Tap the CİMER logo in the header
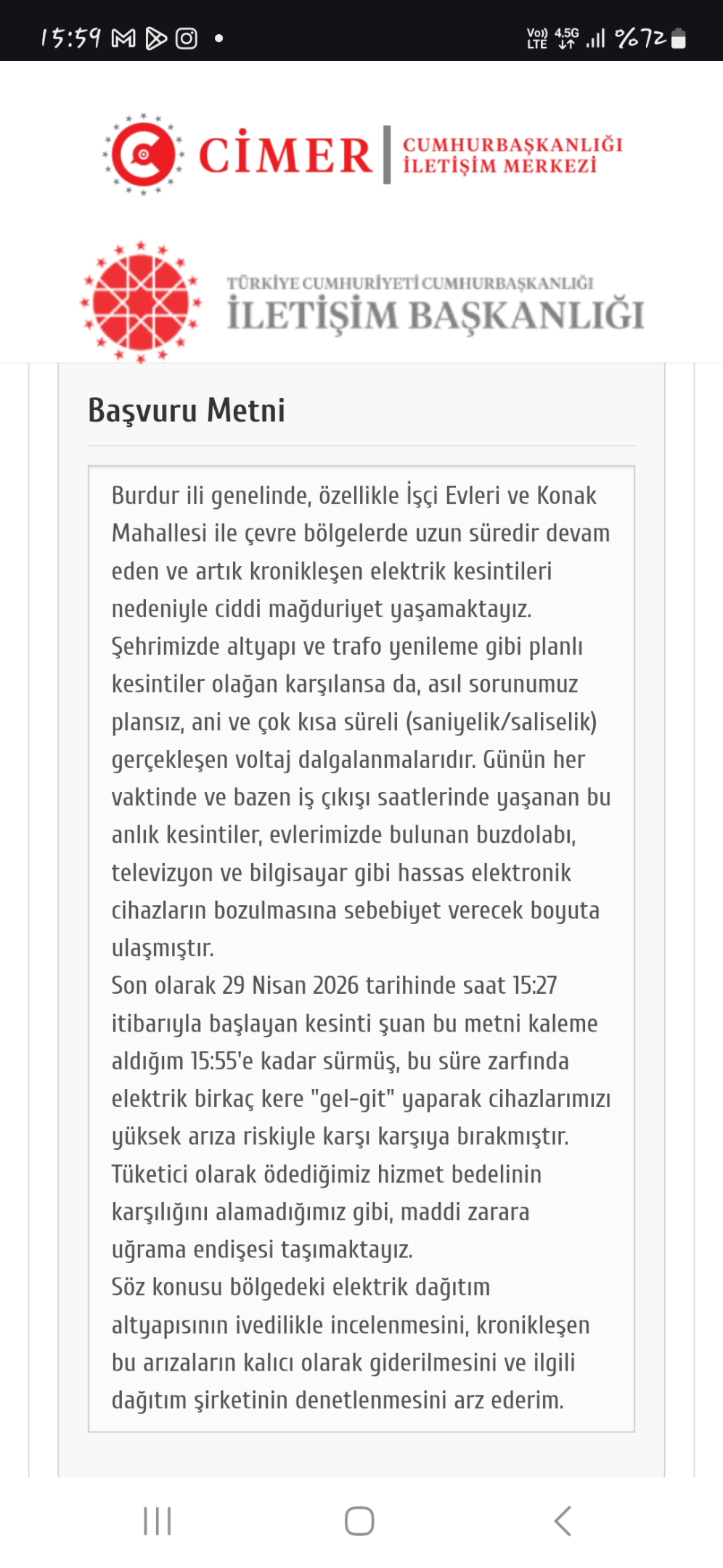The width and height of the screenshot is (723, 1568). 362,155
